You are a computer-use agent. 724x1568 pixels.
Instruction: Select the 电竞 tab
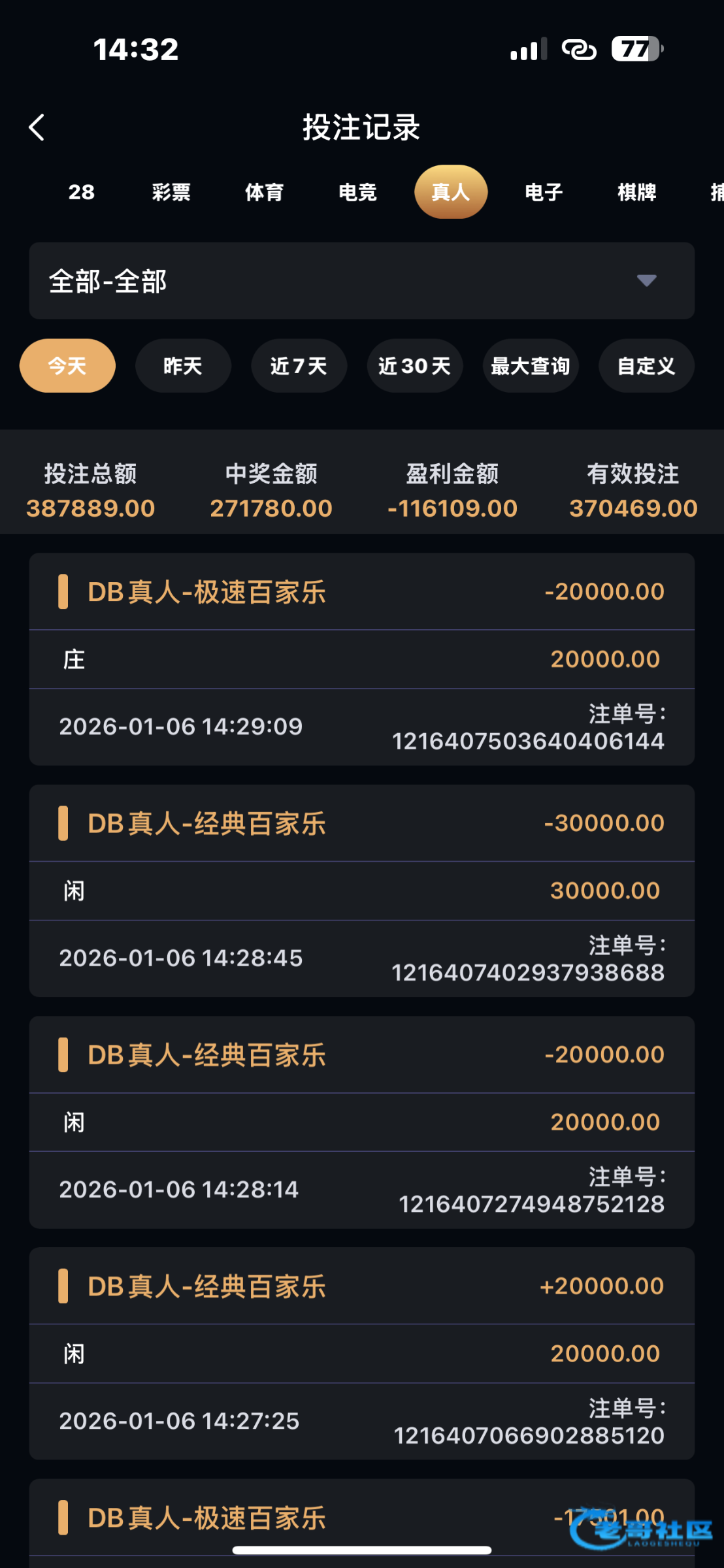pos(358,192)
